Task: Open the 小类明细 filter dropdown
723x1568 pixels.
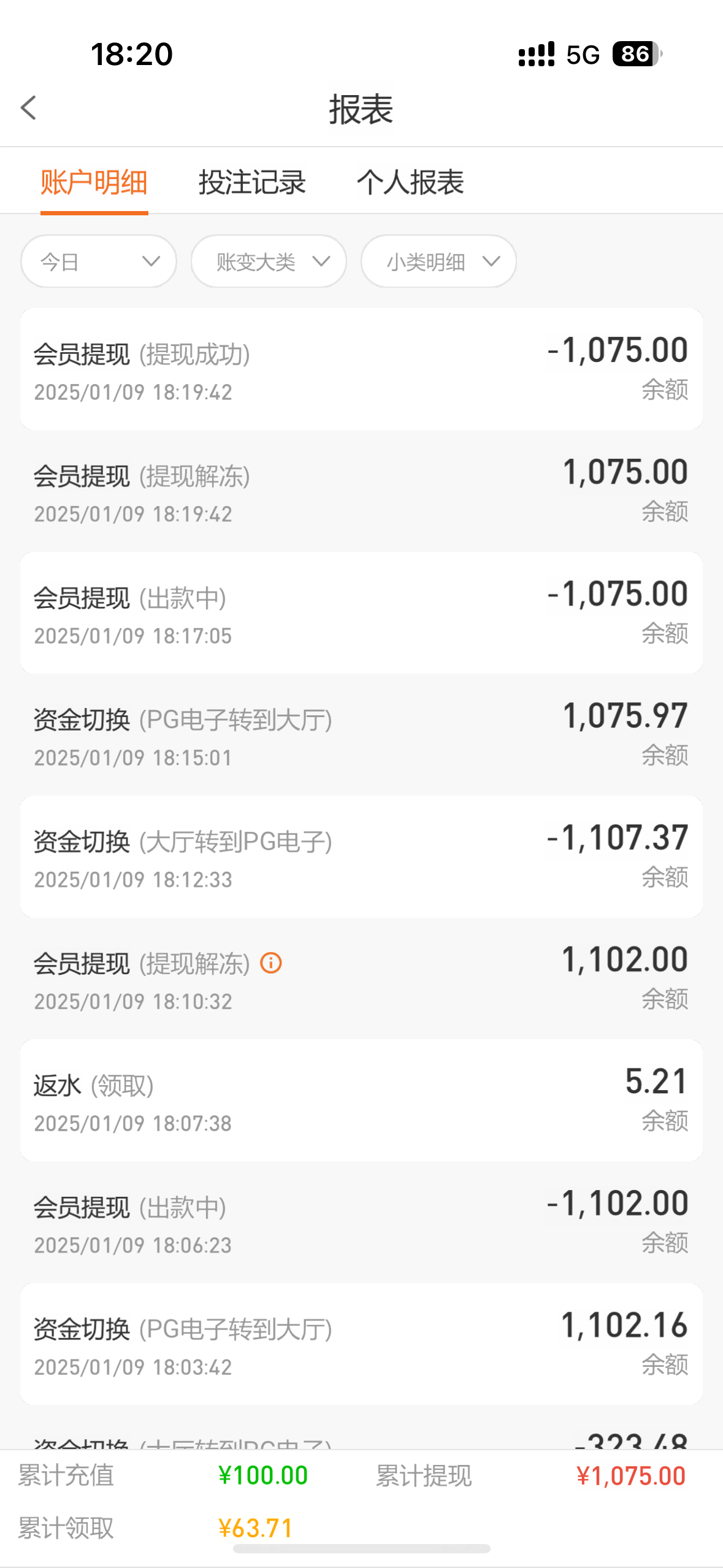Action: pyautogui.click(x=438, y=262)
